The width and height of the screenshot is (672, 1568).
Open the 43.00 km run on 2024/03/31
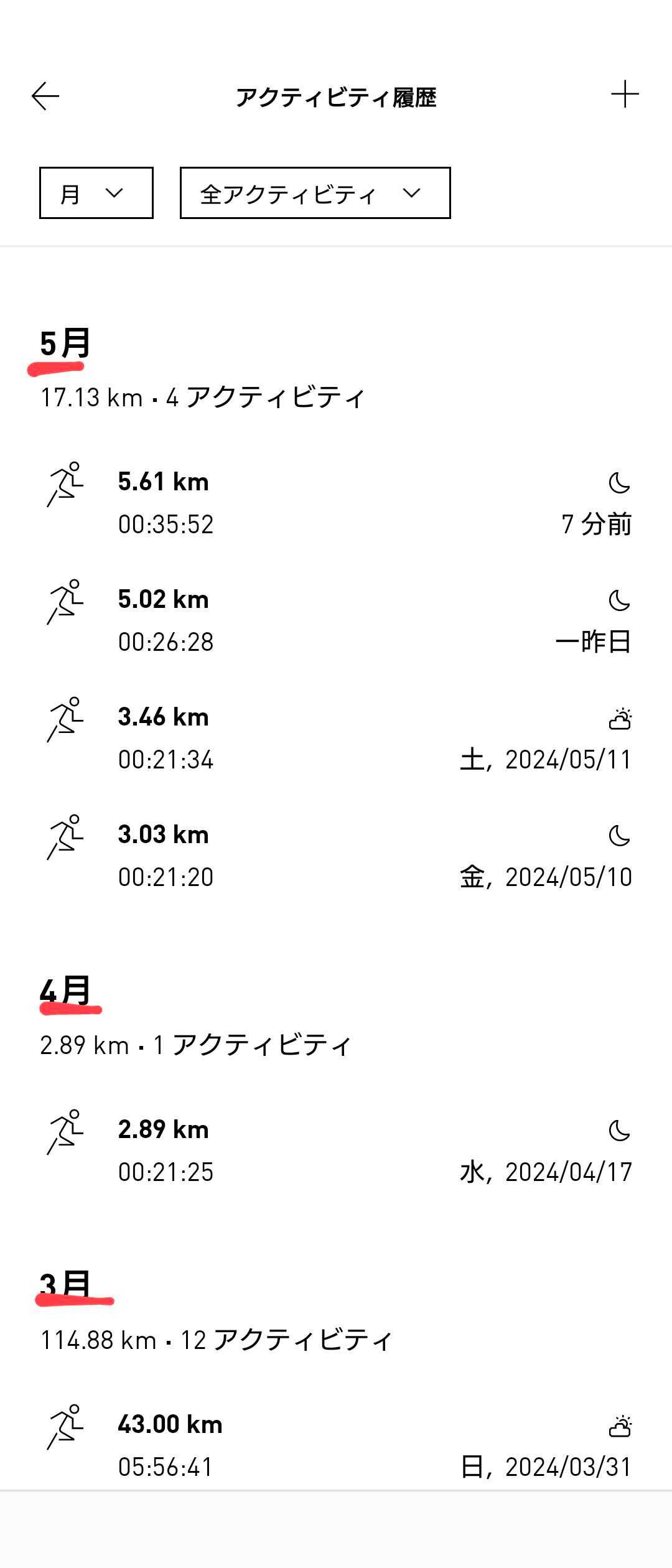click(x=336, y=1445)
